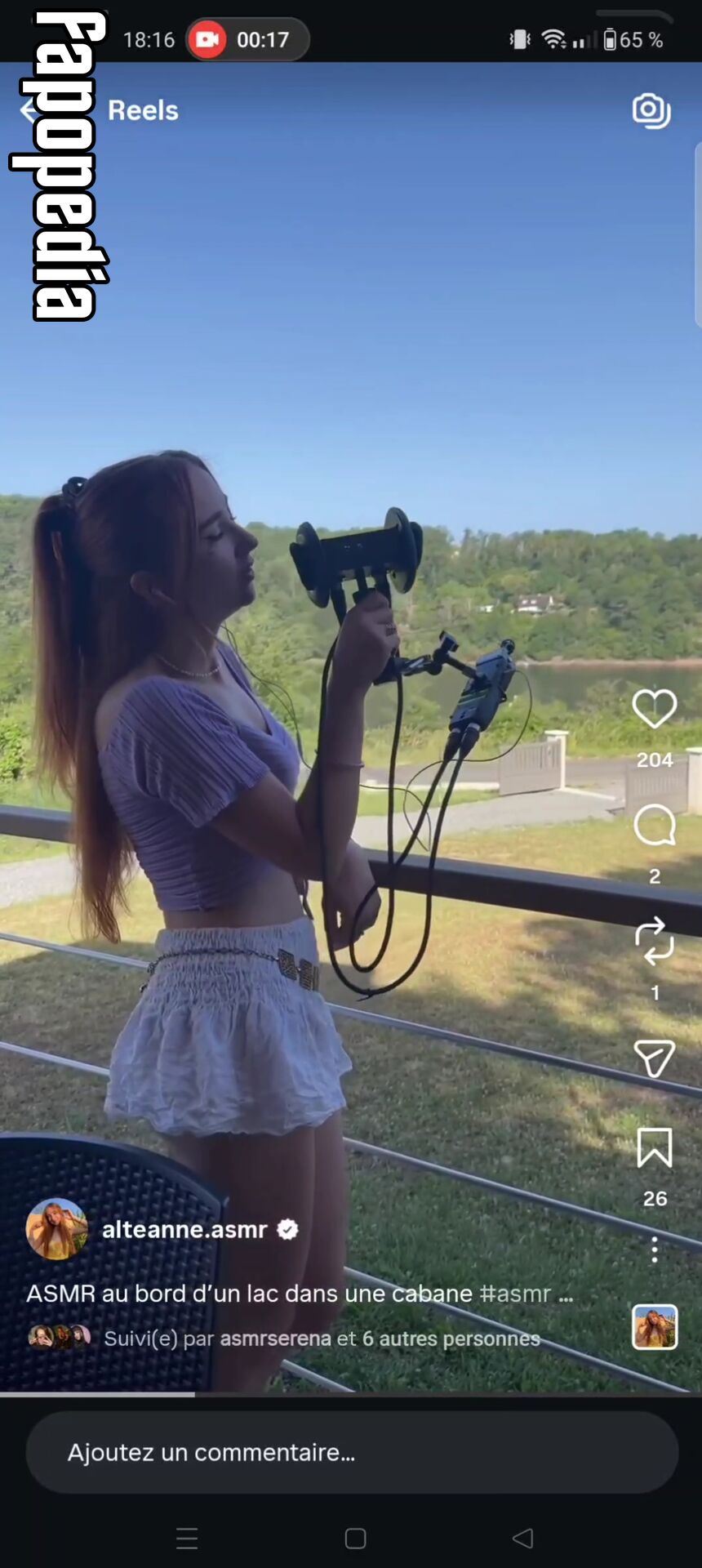This screenshot has height=1568, width=702.
Task: View followers list via asmrserena link
Action: pos(275,1338)
